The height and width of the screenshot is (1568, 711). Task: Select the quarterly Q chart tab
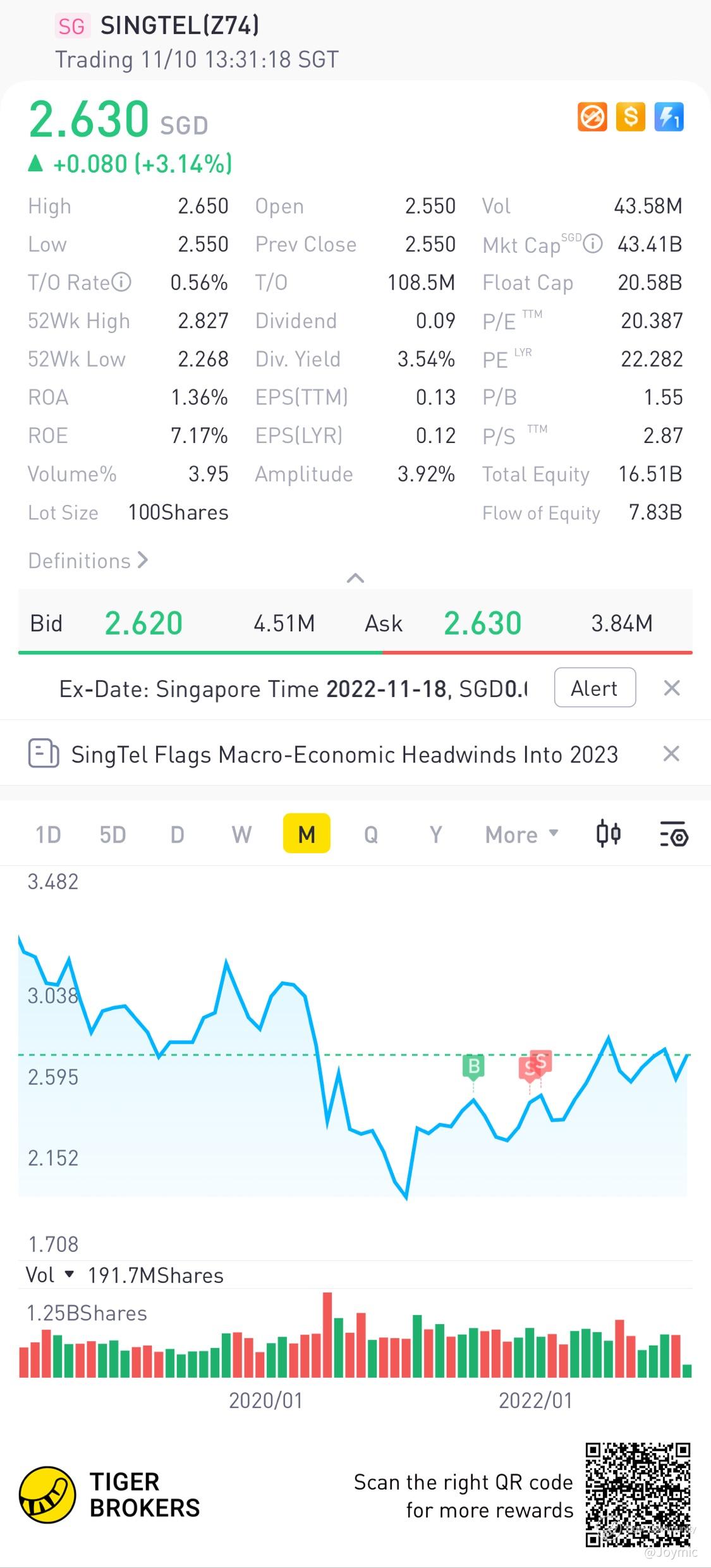click(371, 835)
